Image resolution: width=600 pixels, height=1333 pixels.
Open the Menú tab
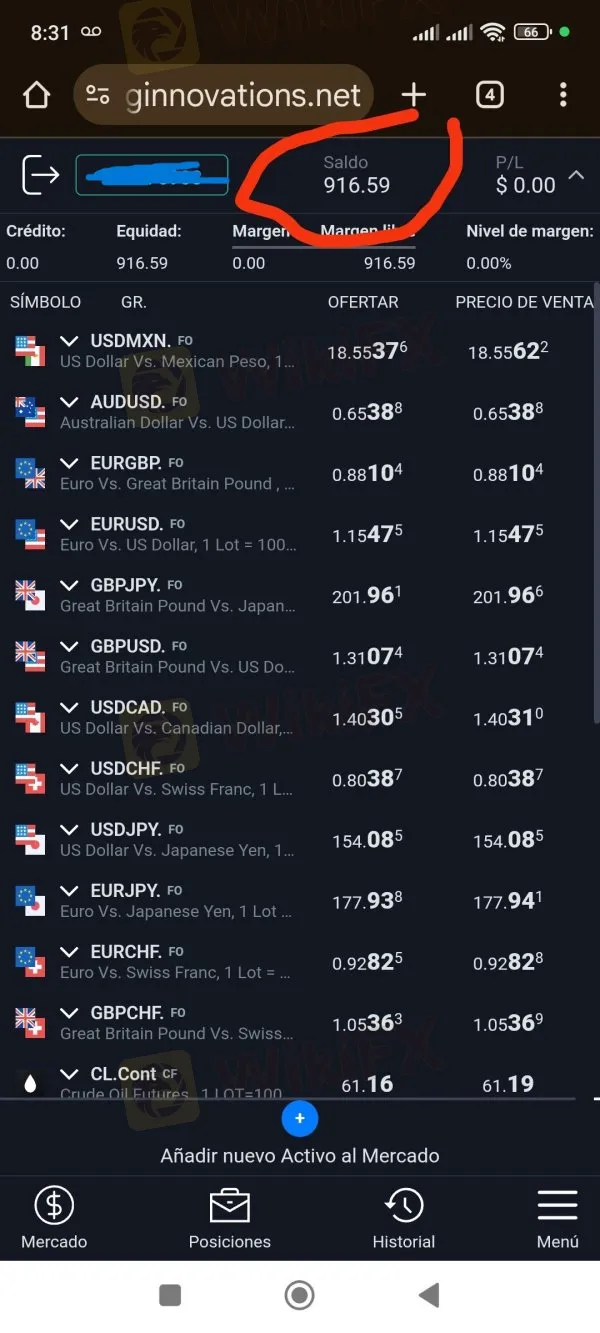[x=557, y=1218]
